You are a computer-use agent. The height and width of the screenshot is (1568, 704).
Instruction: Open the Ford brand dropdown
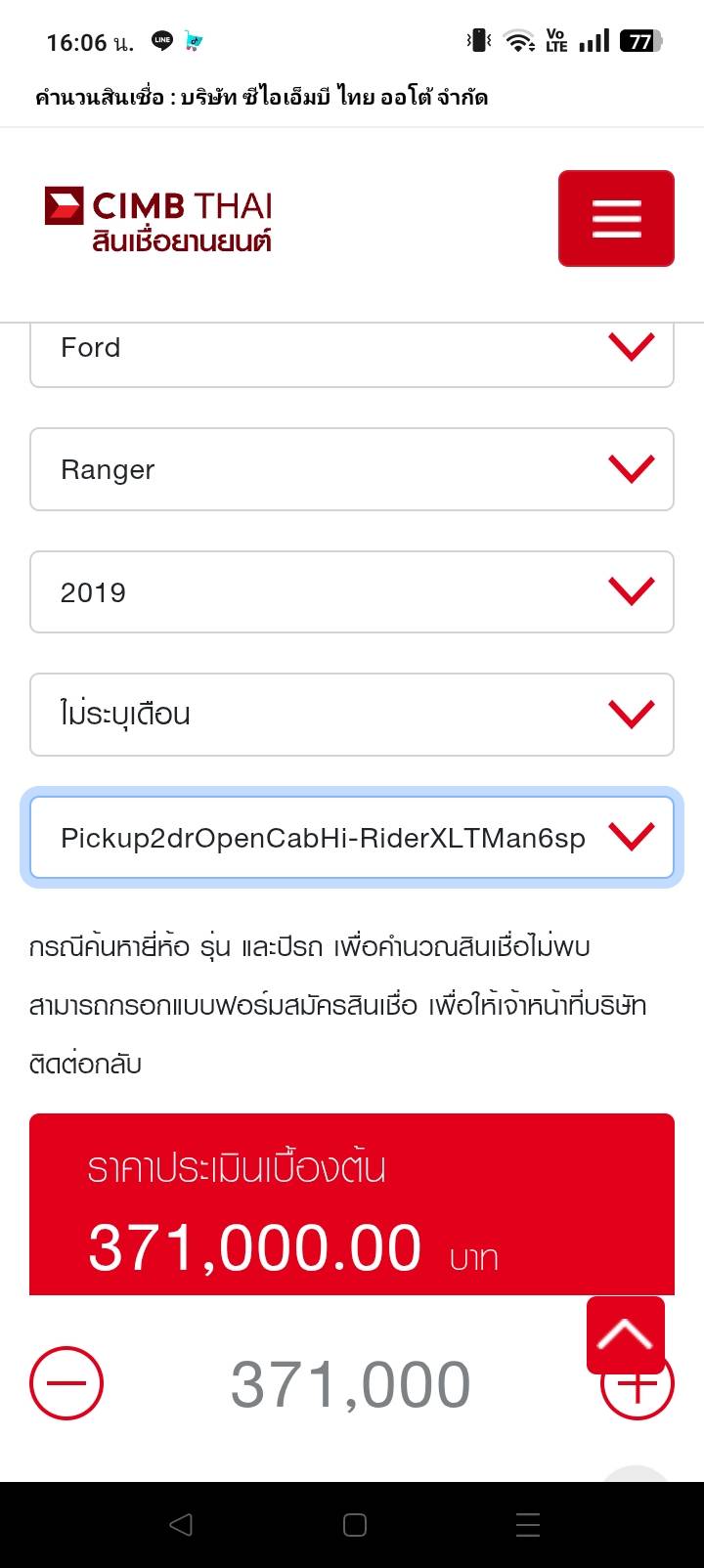[352, 349]
